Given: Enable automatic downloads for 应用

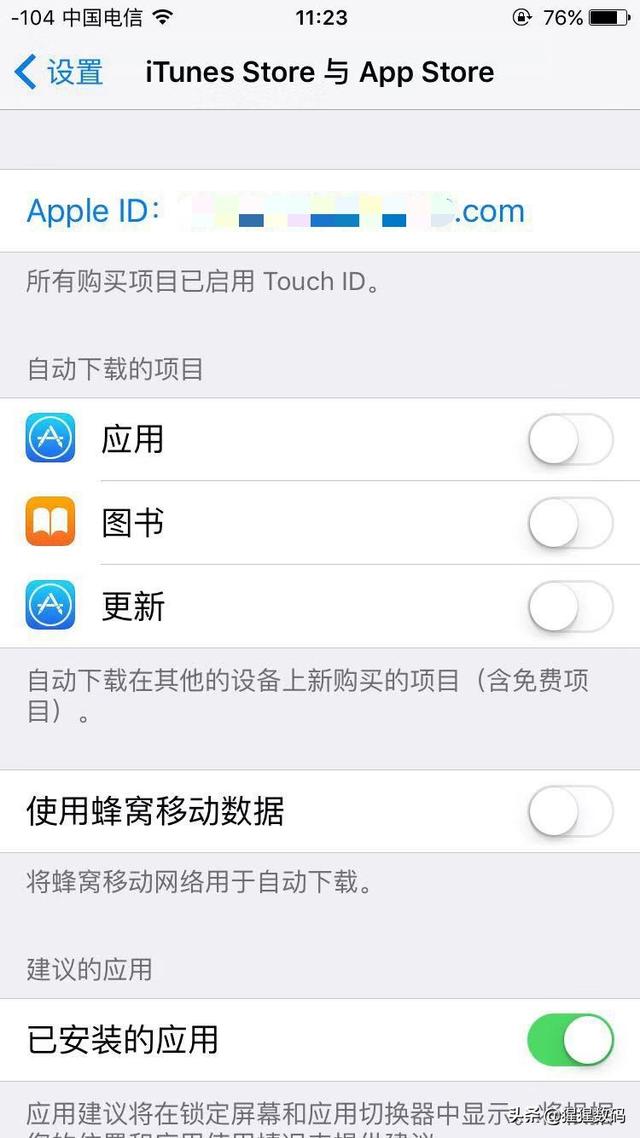Looking at the screenshot, I should pos(570,439).
